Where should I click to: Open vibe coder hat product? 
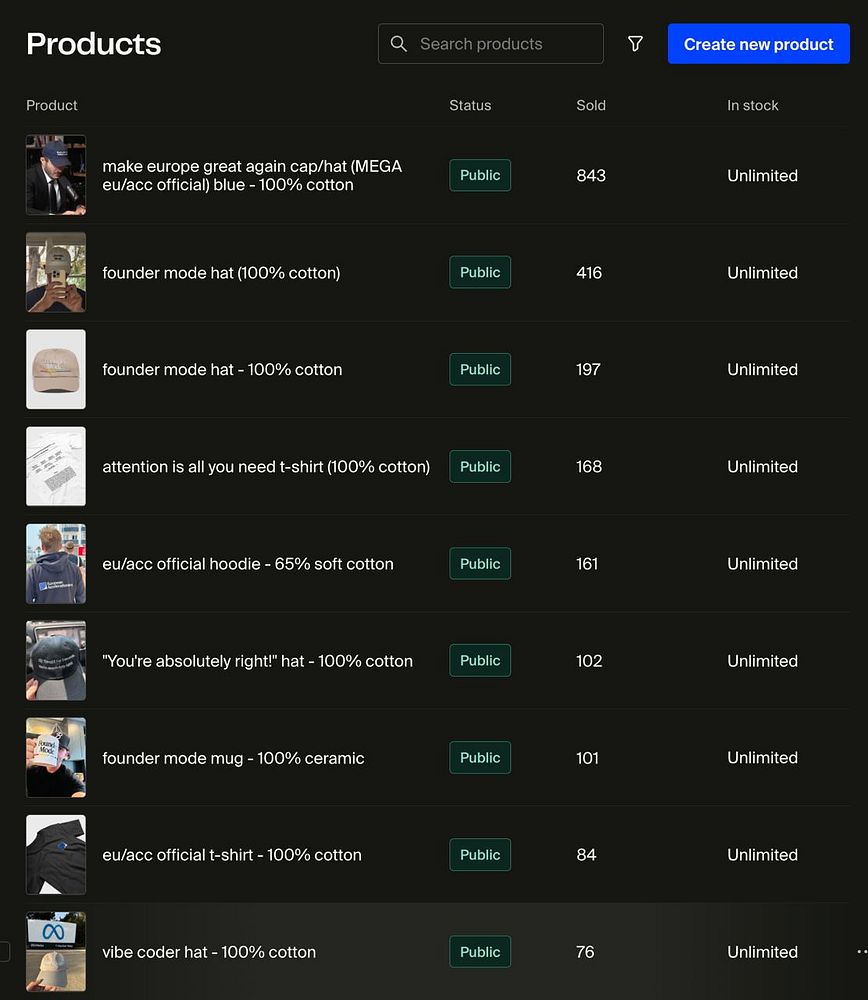[x=209, y=952]
